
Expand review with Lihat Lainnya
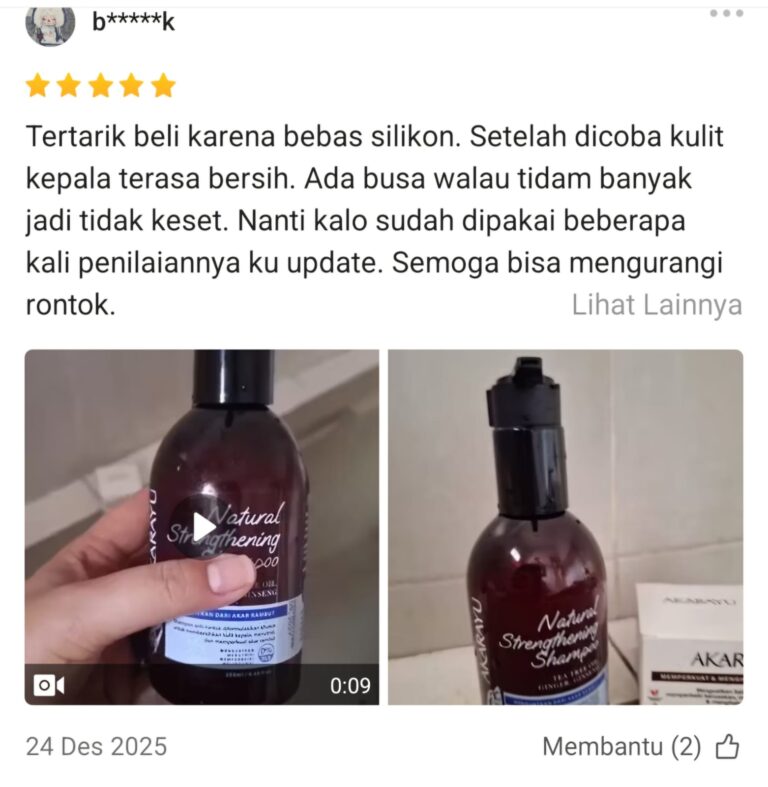657,305
